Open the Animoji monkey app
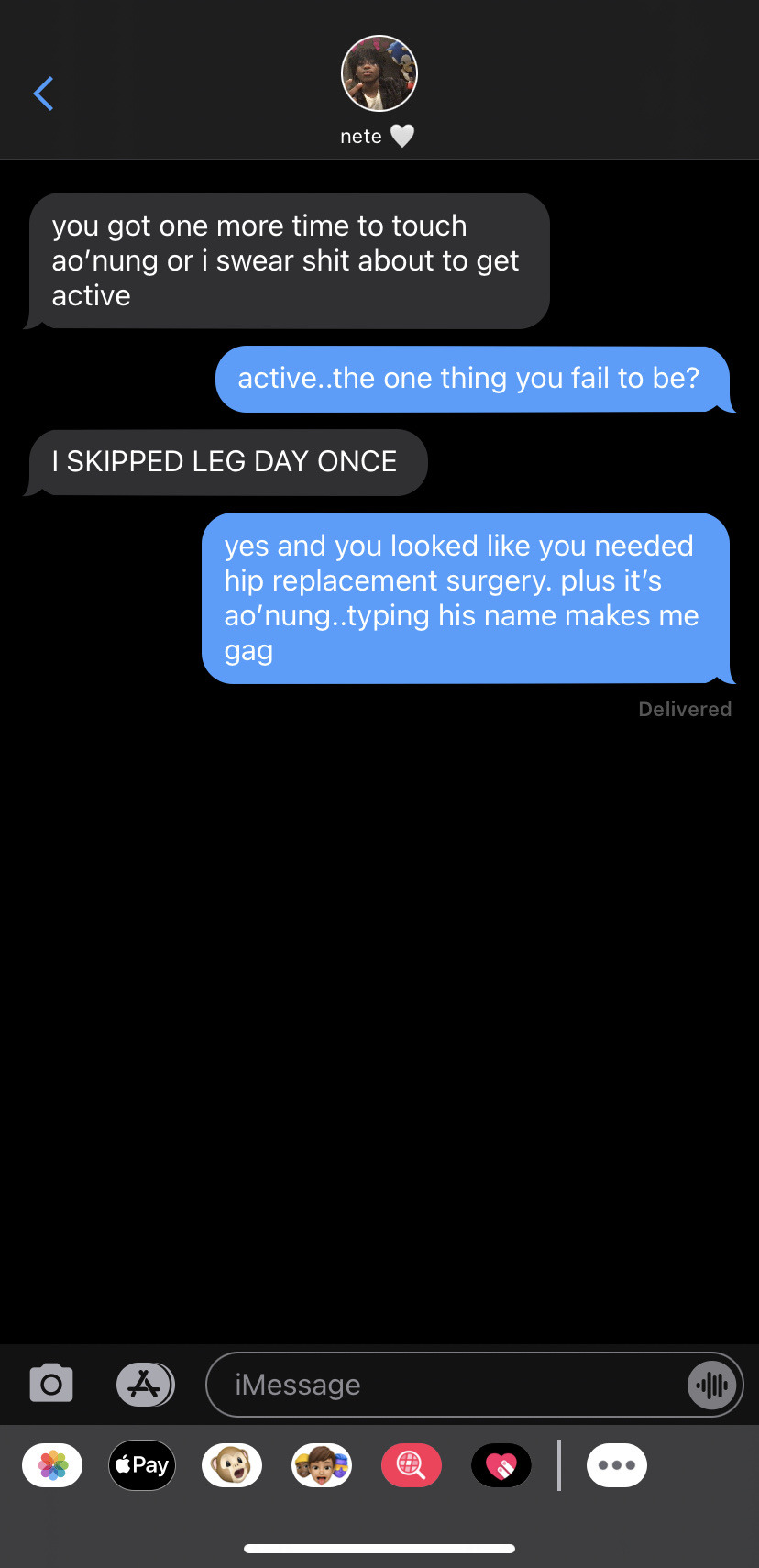Screen dimensions: 759x1568 232,1465
